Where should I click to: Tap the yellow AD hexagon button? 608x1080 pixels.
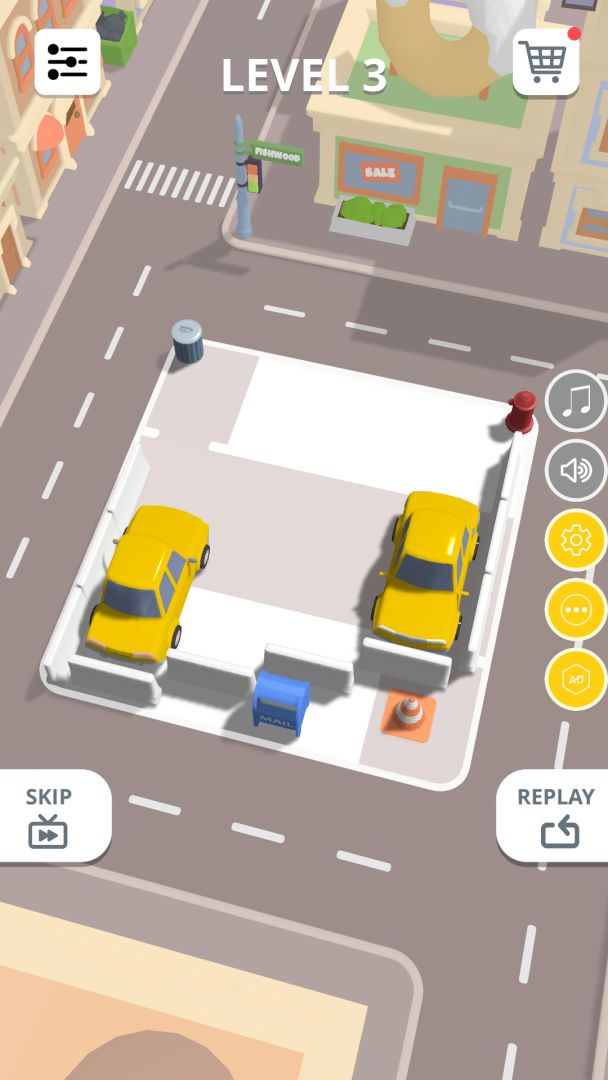576,679
